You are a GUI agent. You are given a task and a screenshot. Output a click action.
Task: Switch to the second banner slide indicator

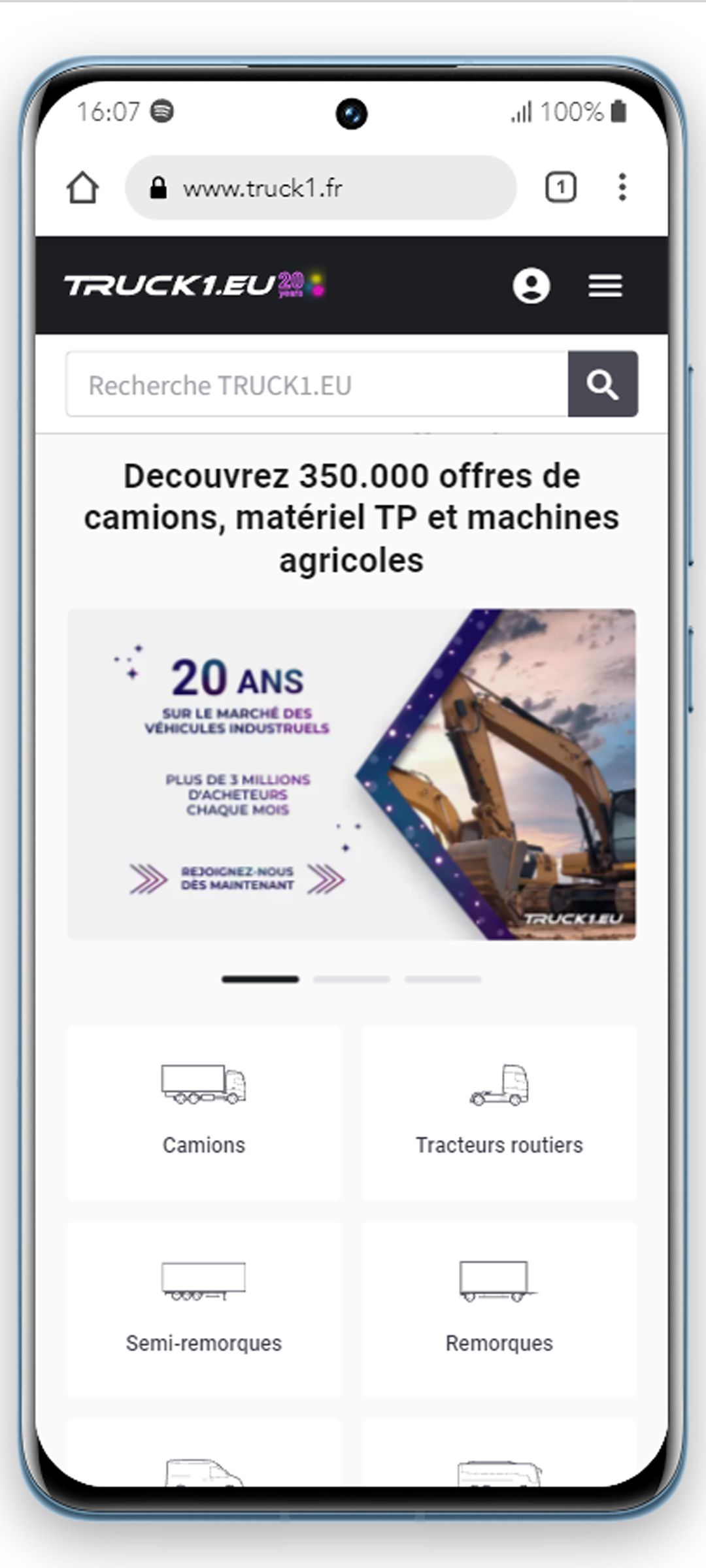352,979
